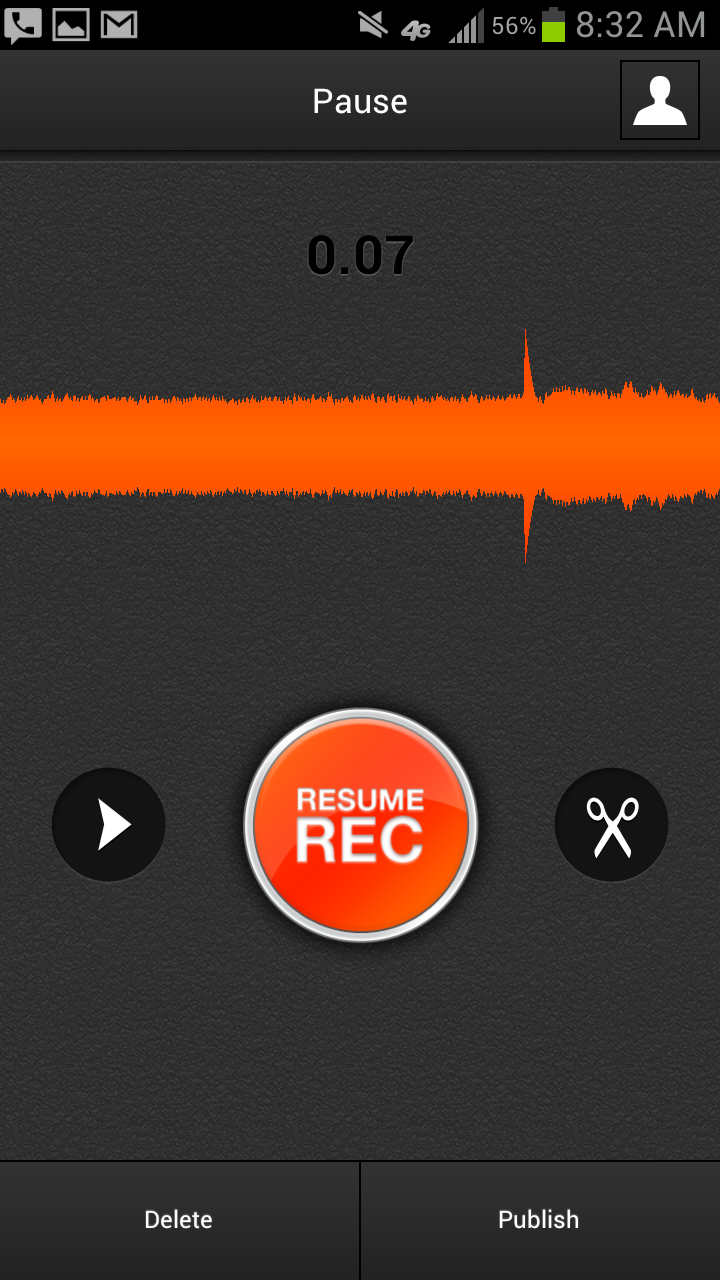Viewport: 720px width, 1280px height.
Task: Select the waveform spike in the recording
Action: pos(525,440)
